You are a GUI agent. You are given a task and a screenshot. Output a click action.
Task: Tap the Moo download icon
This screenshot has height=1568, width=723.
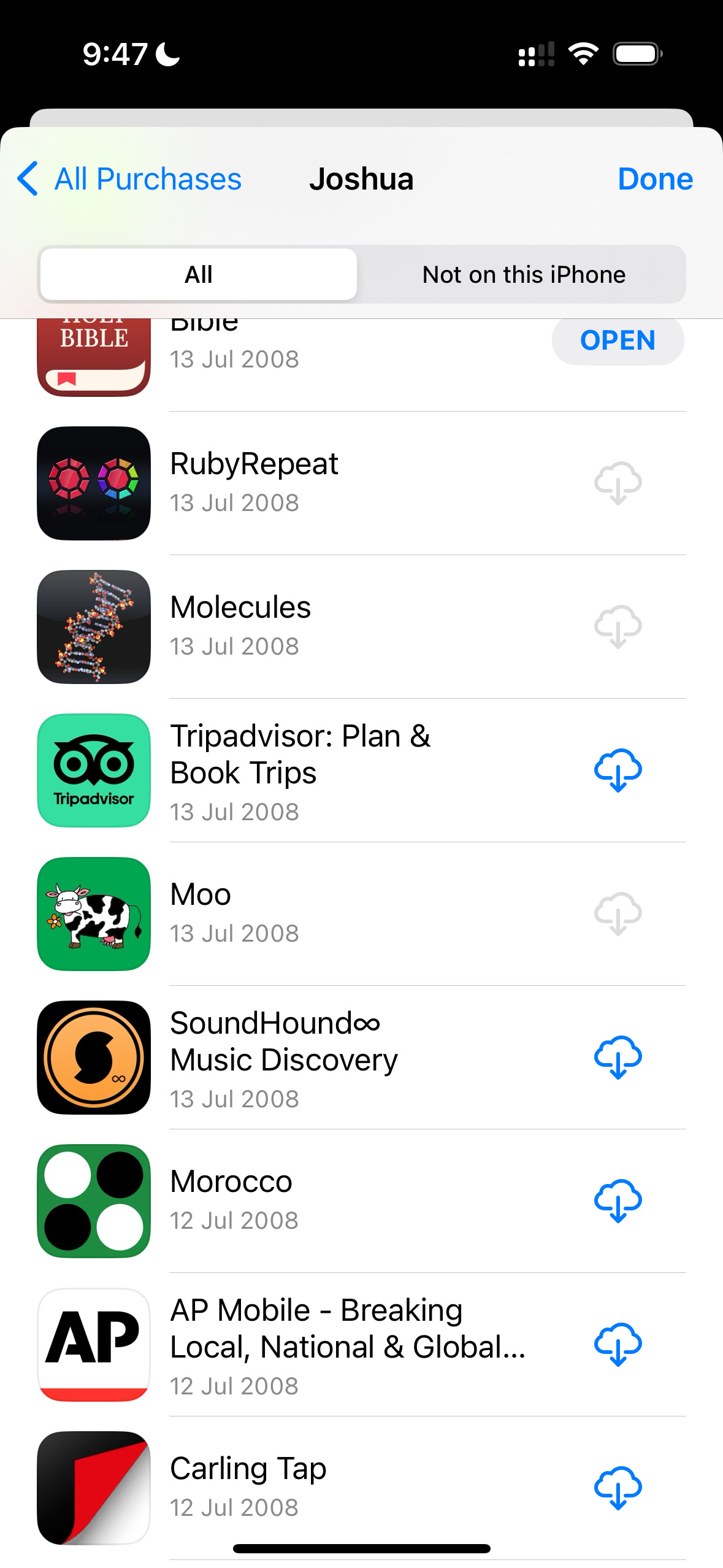coord(618,913)
